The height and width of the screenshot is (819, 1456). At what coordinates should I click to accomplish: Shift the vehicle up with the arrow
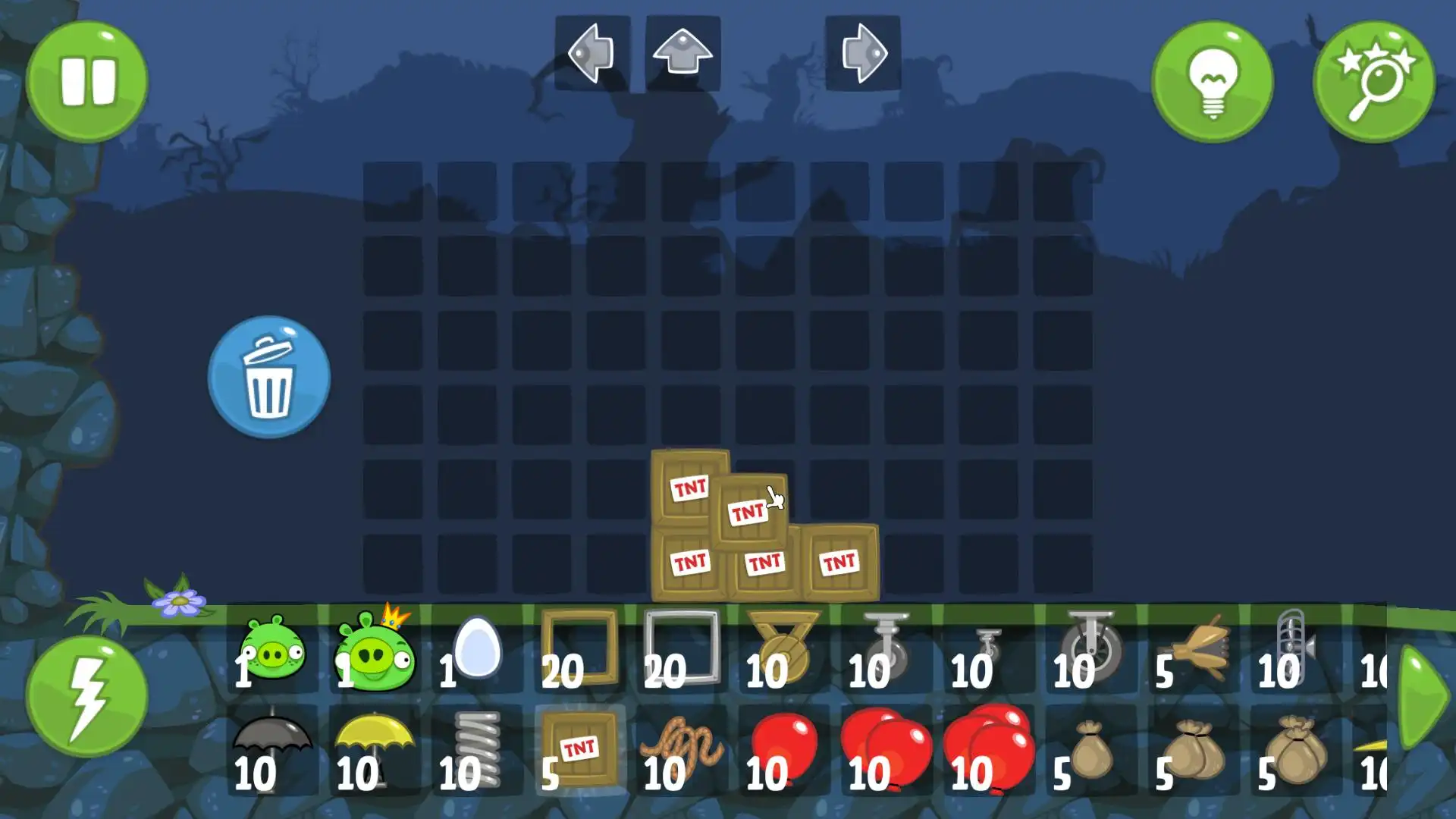(682, 53)
